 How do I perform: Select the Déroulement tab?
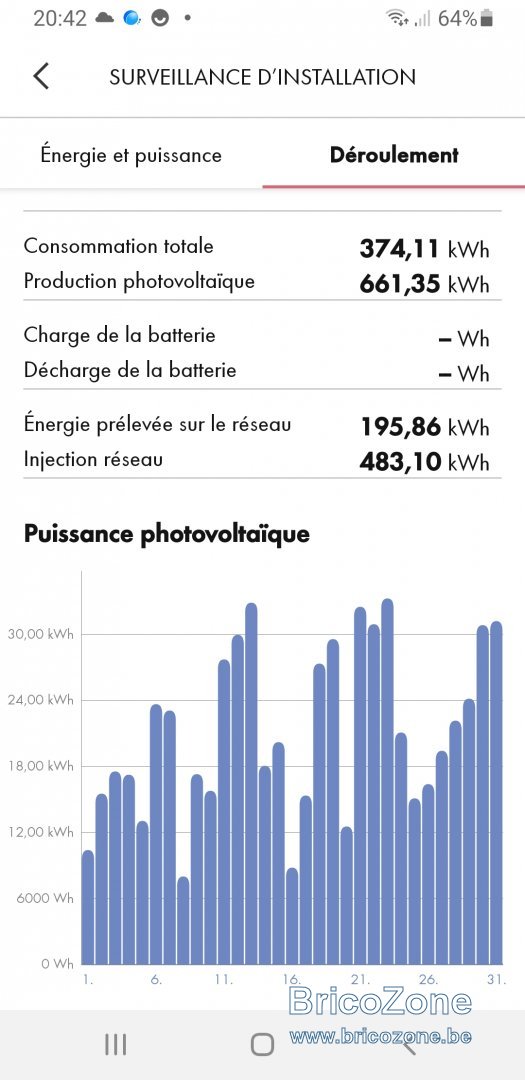coord(394,155)
